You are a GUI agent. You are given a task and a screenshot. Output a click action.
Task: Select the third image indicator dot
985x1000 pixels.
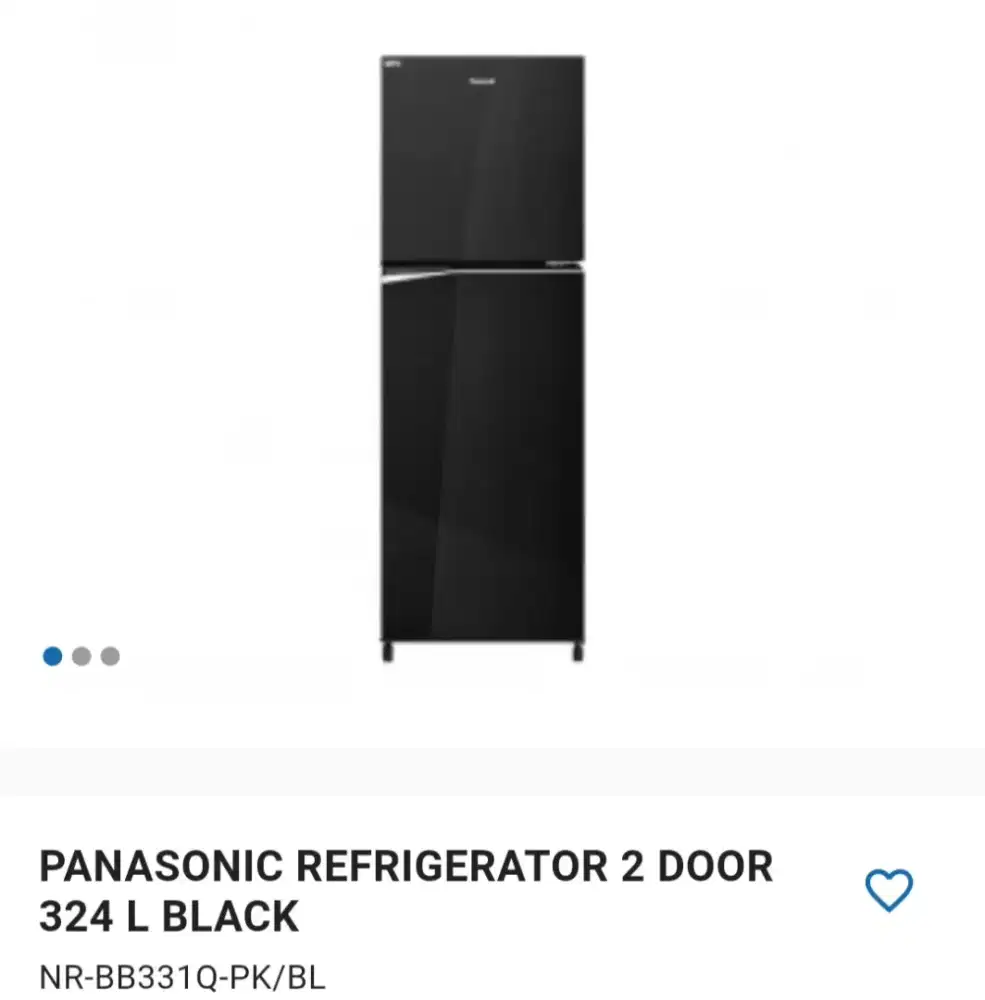(x=110, y=657)
